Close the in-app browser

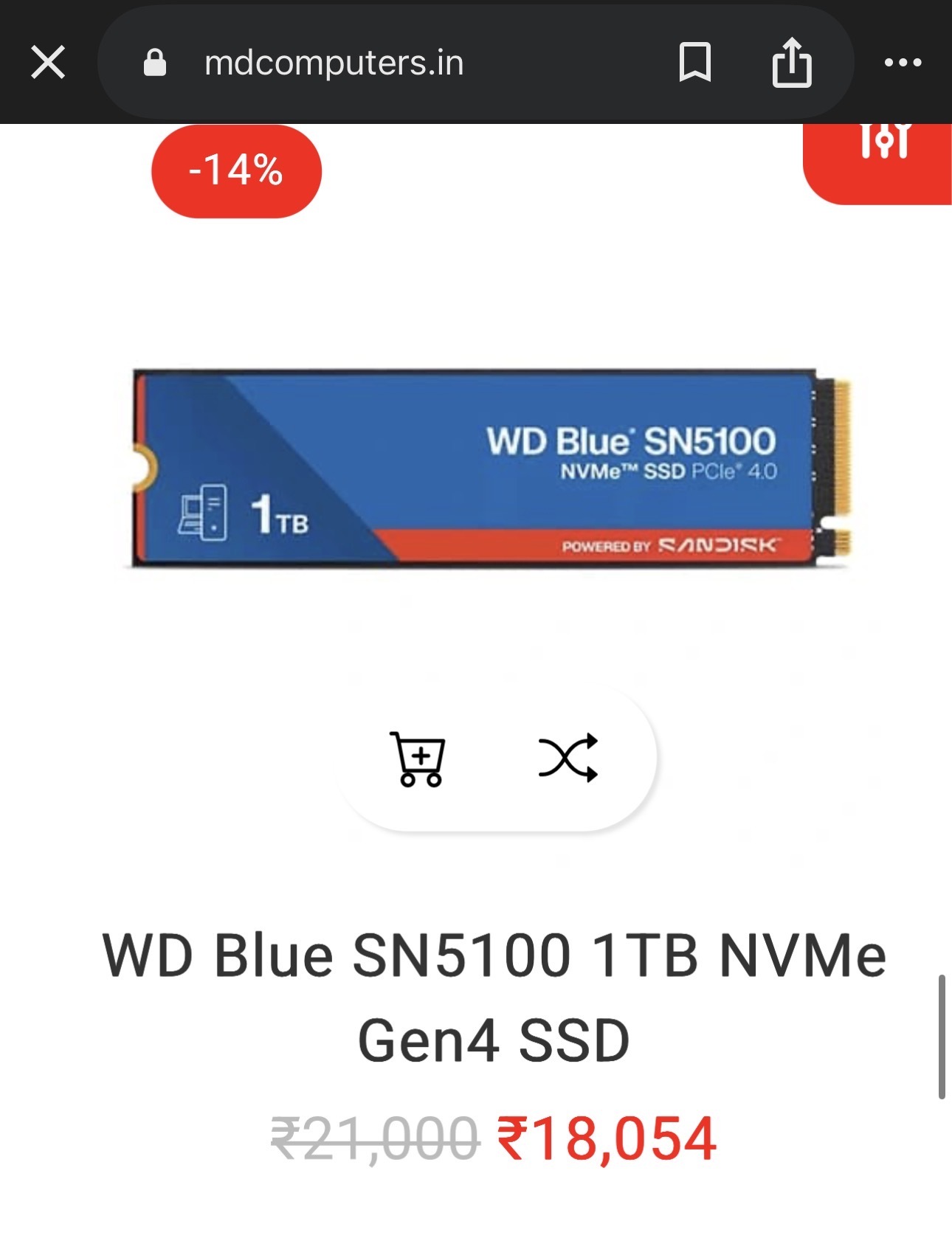click(x=48, y=62)
